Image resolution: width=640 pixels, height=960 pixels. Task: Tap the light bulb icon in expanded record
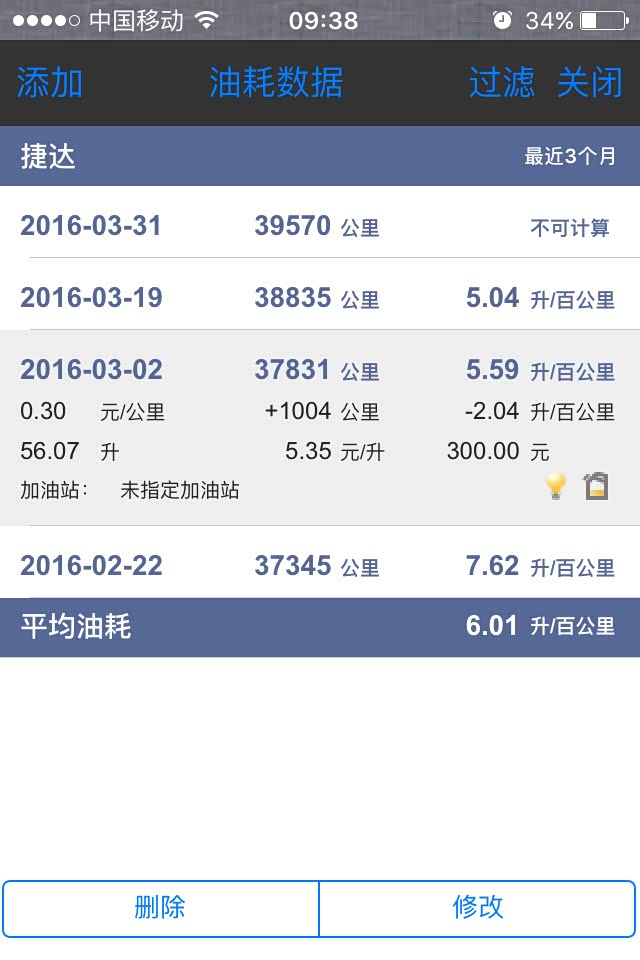555,487
